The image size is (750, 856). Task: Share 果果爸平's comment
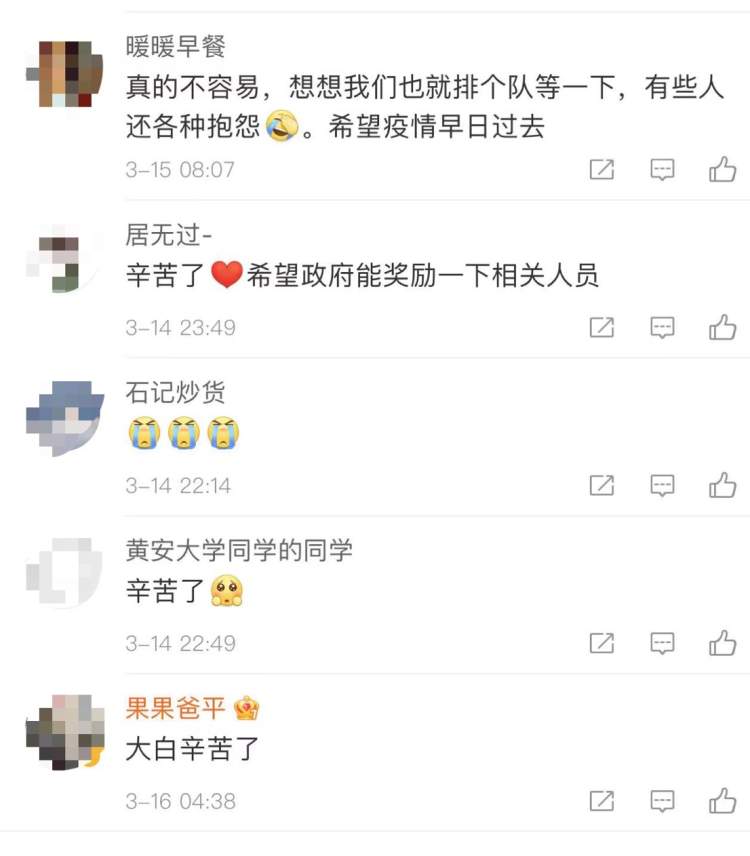coord(601,800)
